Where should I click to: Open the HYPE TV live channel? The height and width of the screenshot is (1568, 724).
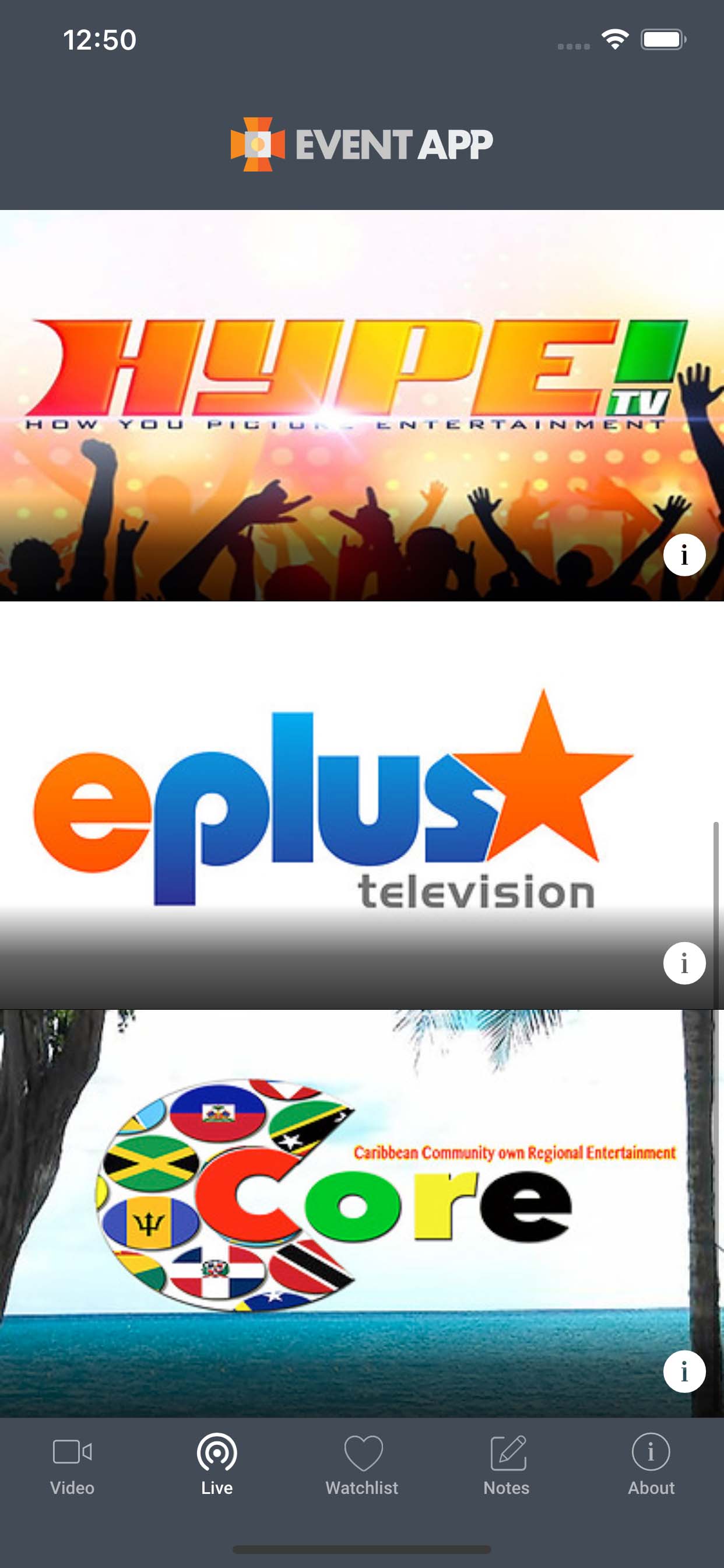click(362, 405)
